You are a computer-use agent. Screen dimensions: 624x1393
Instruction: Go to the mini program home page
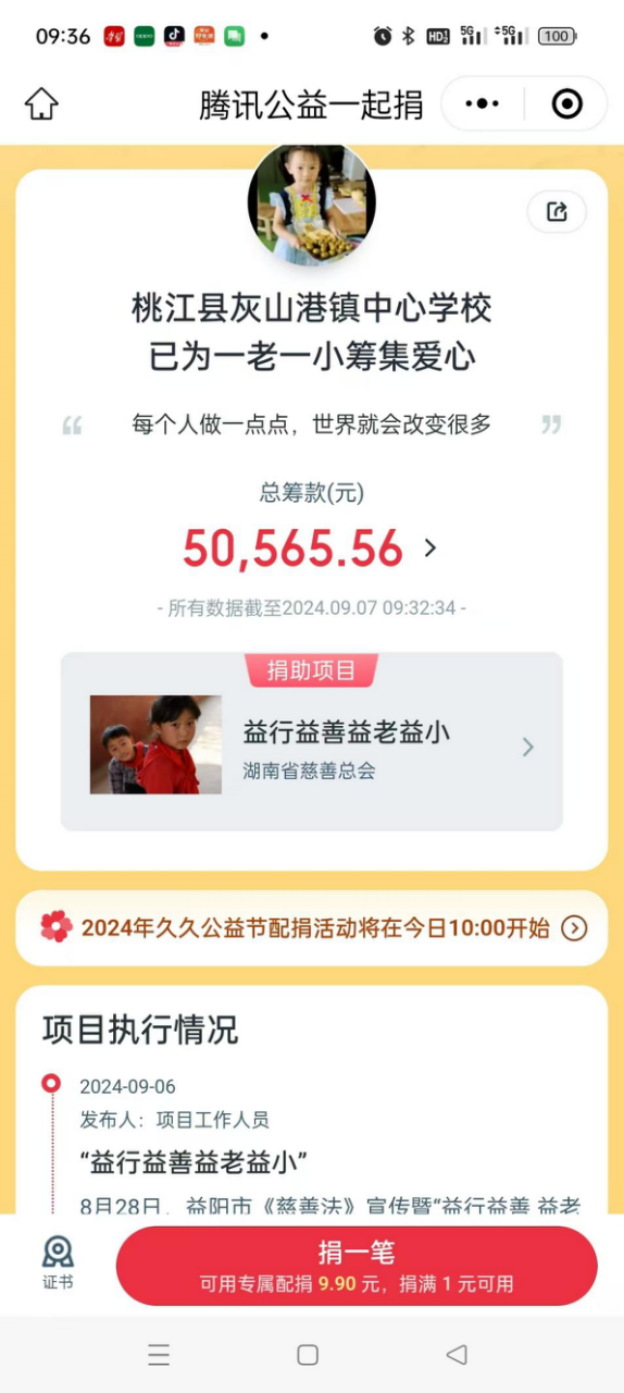pos(42,104)
